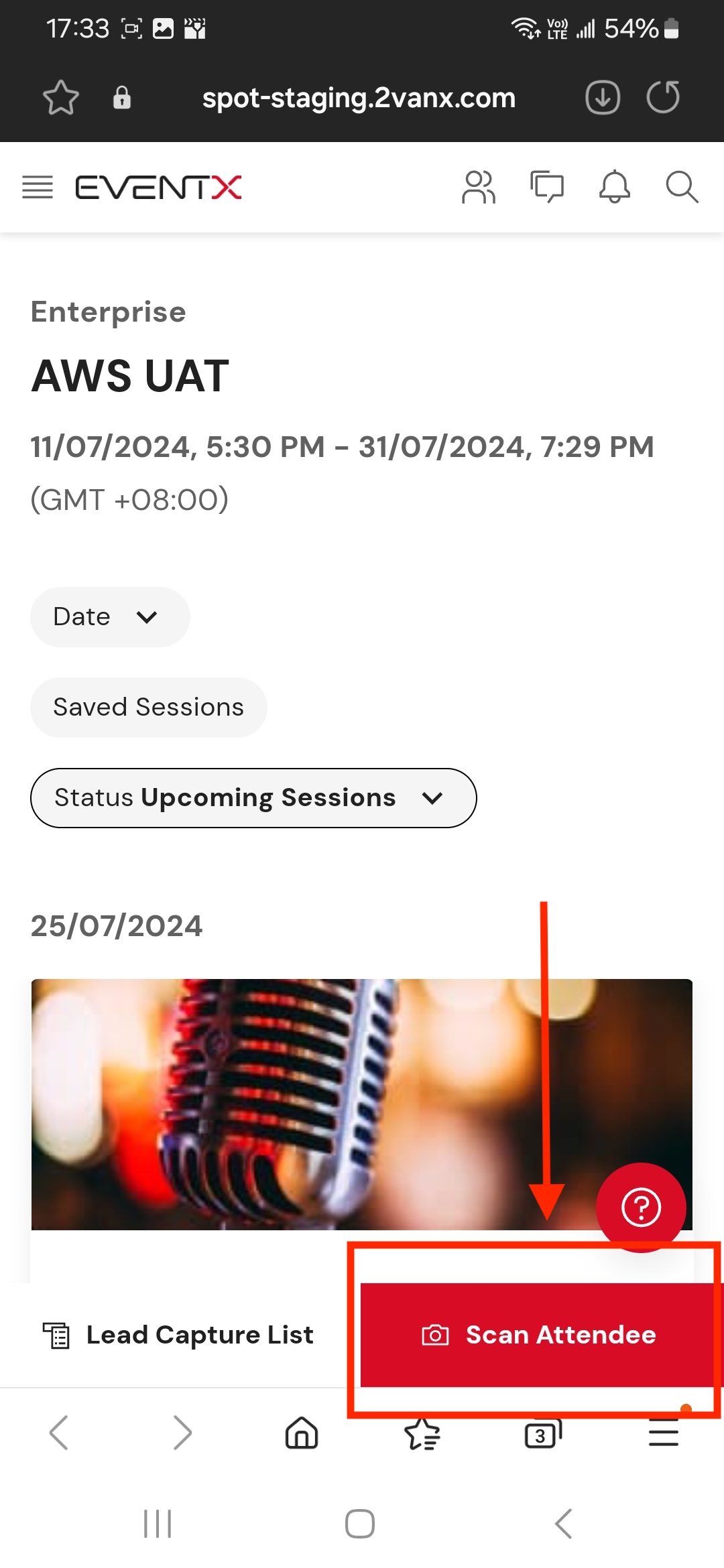Expand the Date filter dropdown
The width and height of the screenshot is (724, 1568).
click(110, 616)
